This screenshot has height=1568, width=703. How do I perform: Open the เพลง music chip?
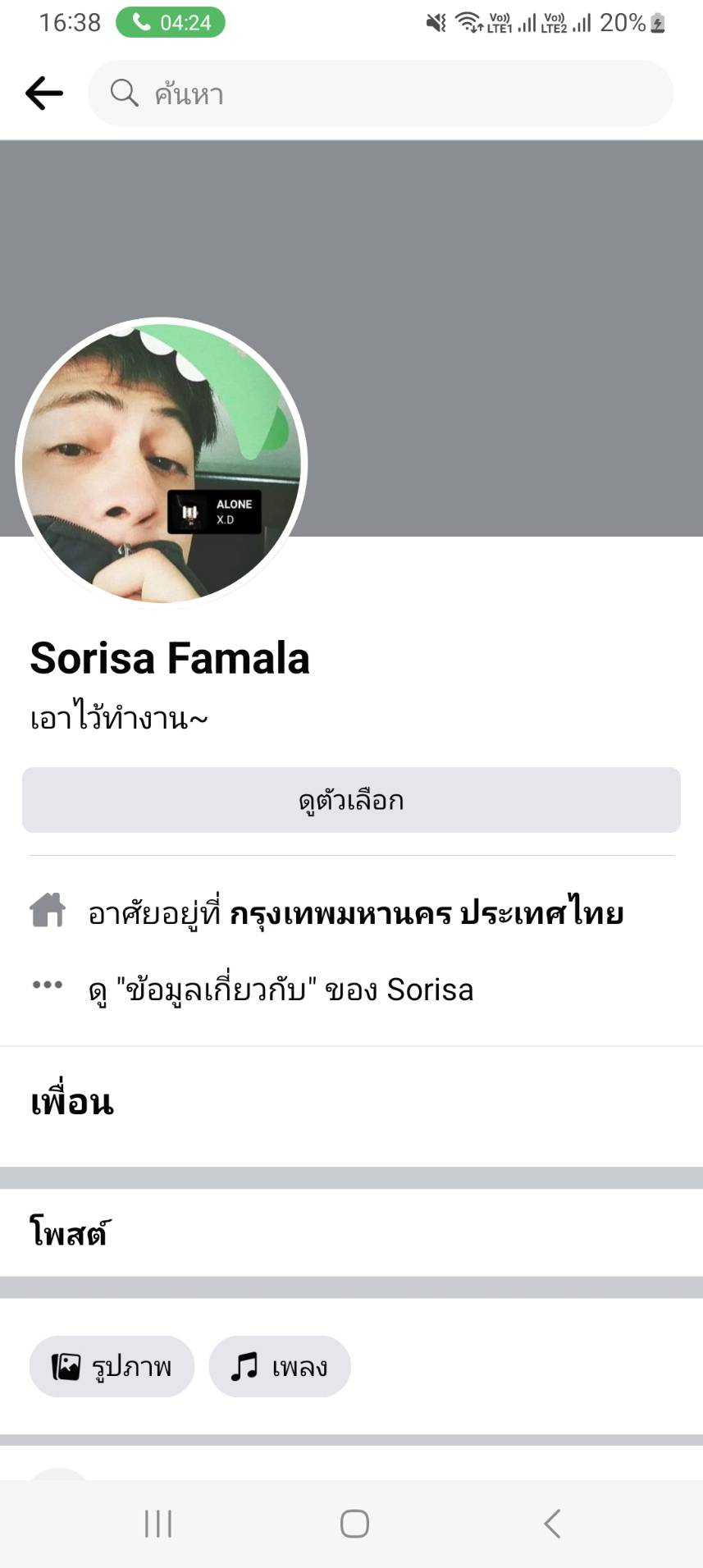click(280, 1366)
